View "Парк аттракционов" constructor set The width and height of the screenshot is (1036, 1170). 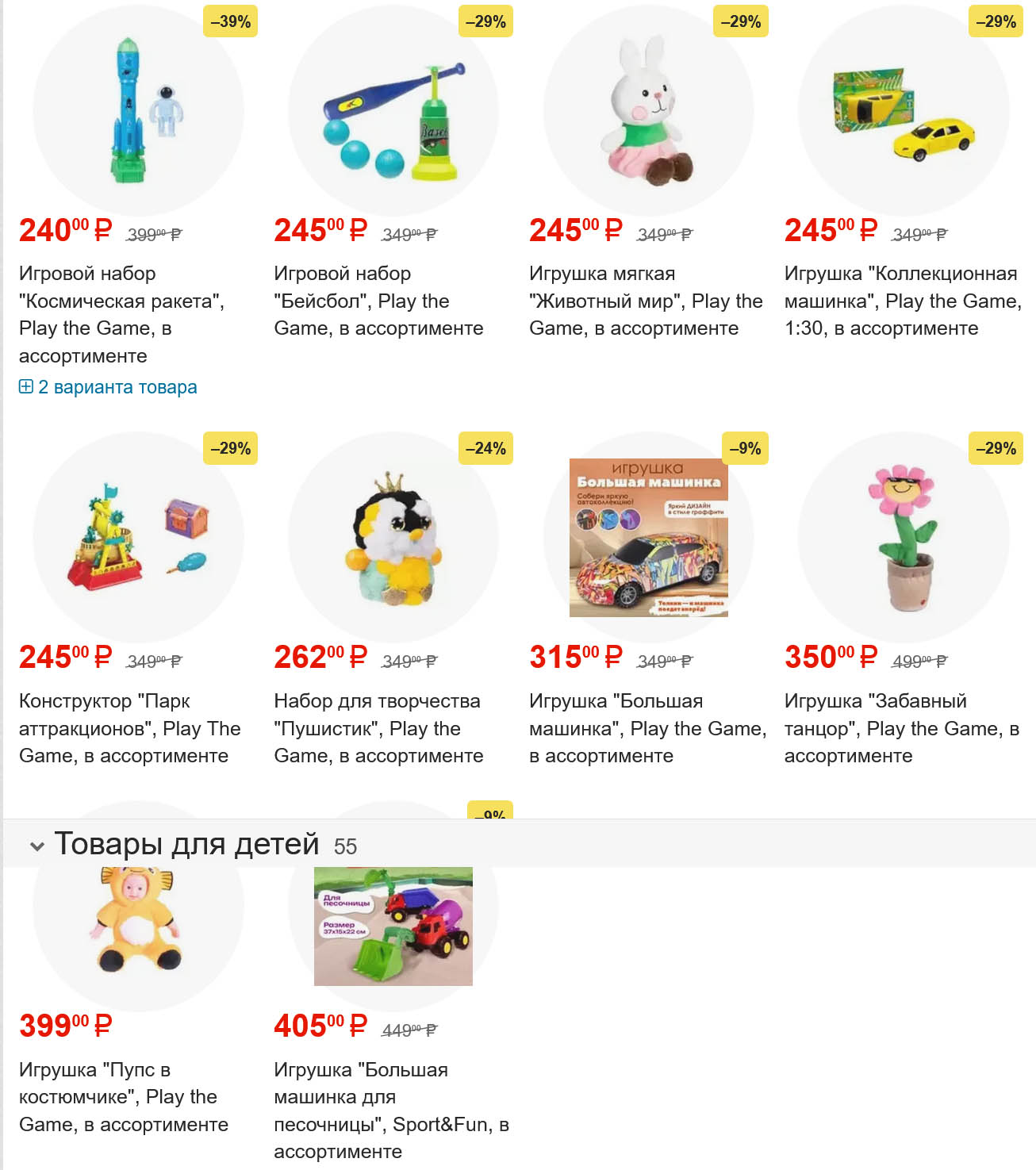point(129,728)
